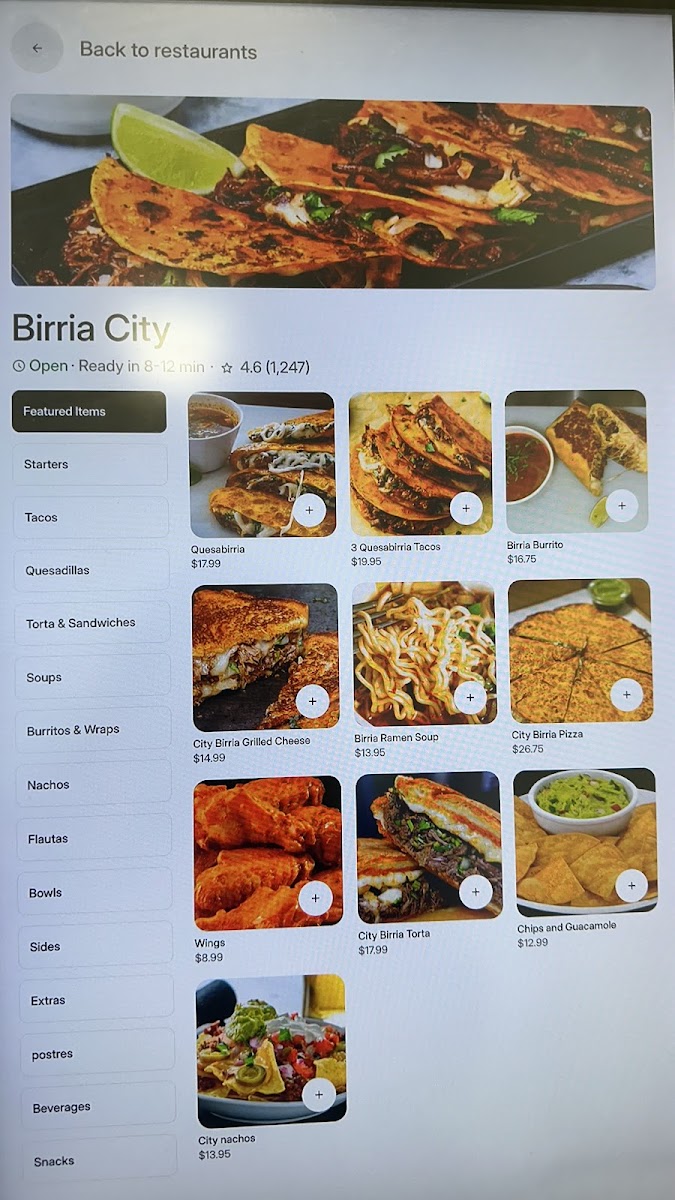Viewport: 675px width, 1200px height.
Task: Show the Quesadillas category
Action: (x=92, y=571)
